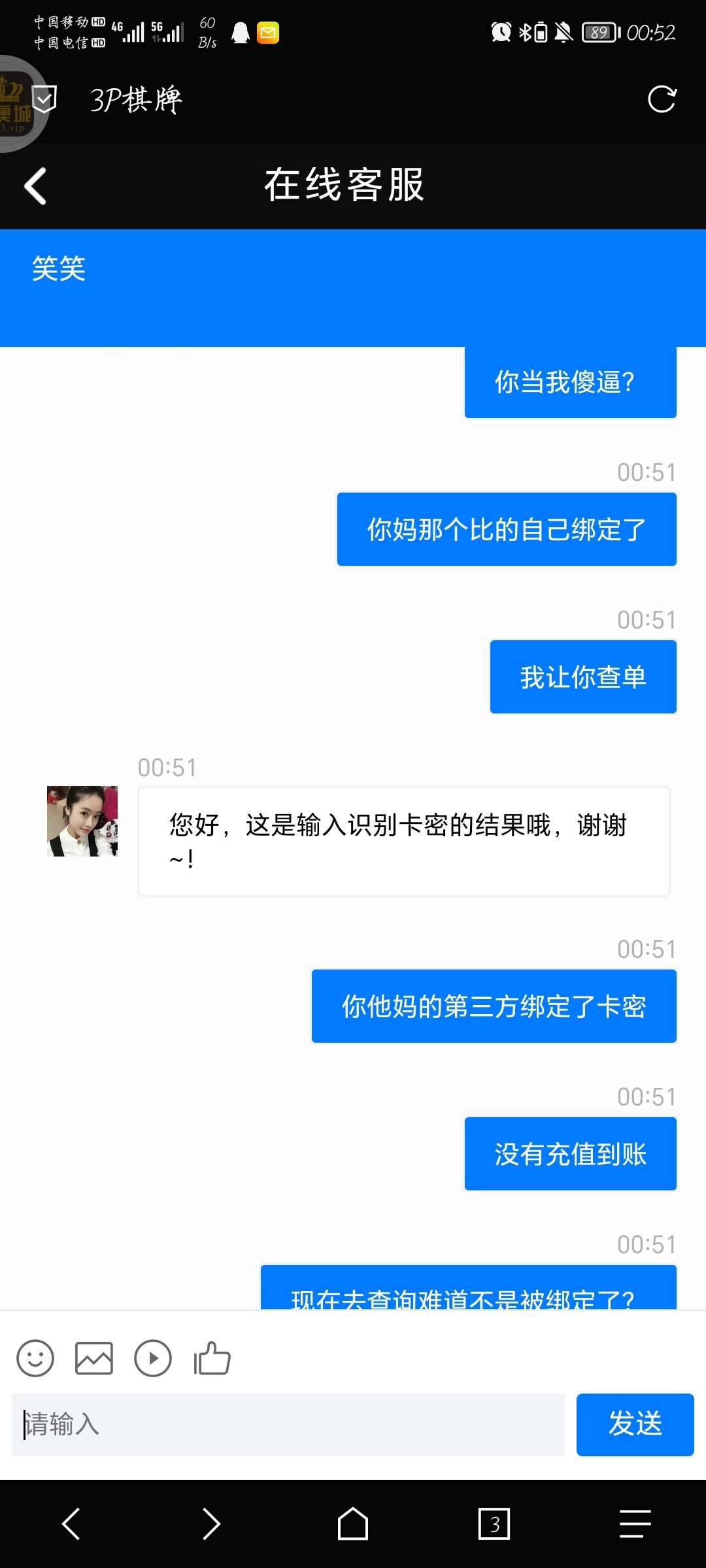
Task: Attach a picture via the image icon
Action: tap(94, 1359)
